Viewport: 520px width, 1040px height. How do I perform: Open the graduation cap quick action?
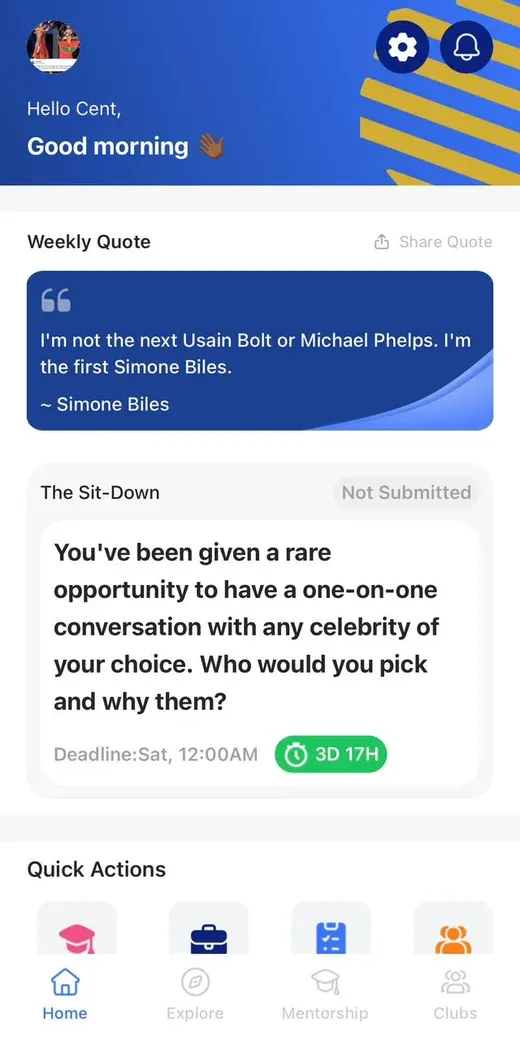click(x=77, y=929)
